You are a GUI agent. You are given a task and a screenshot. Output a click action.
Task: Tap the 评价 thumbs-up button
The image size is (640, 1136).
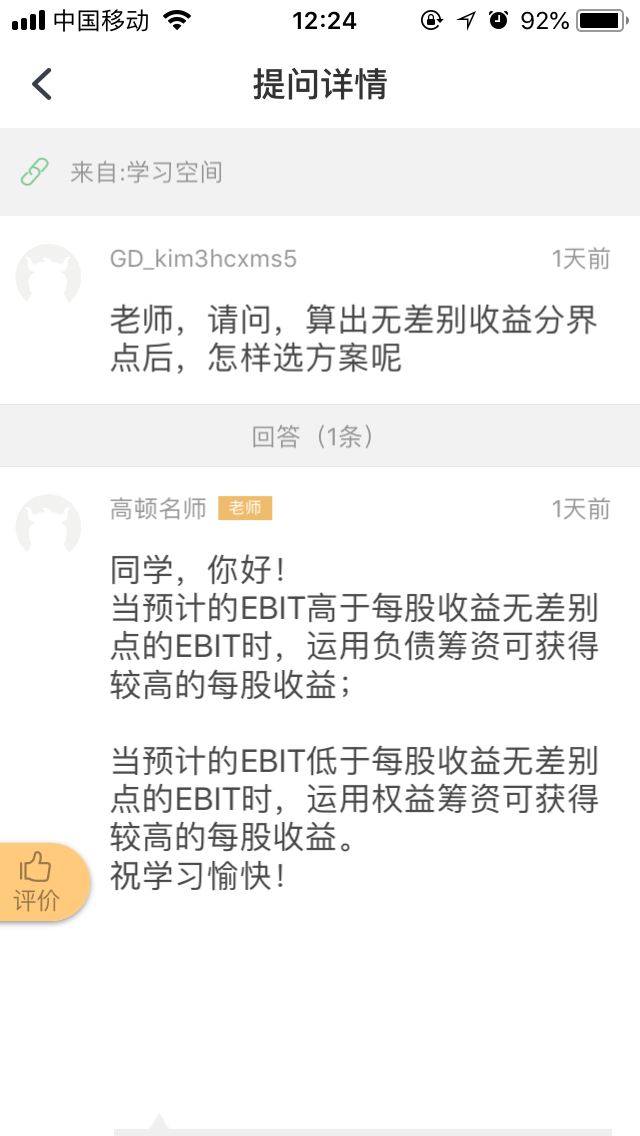tap(38, 882)
